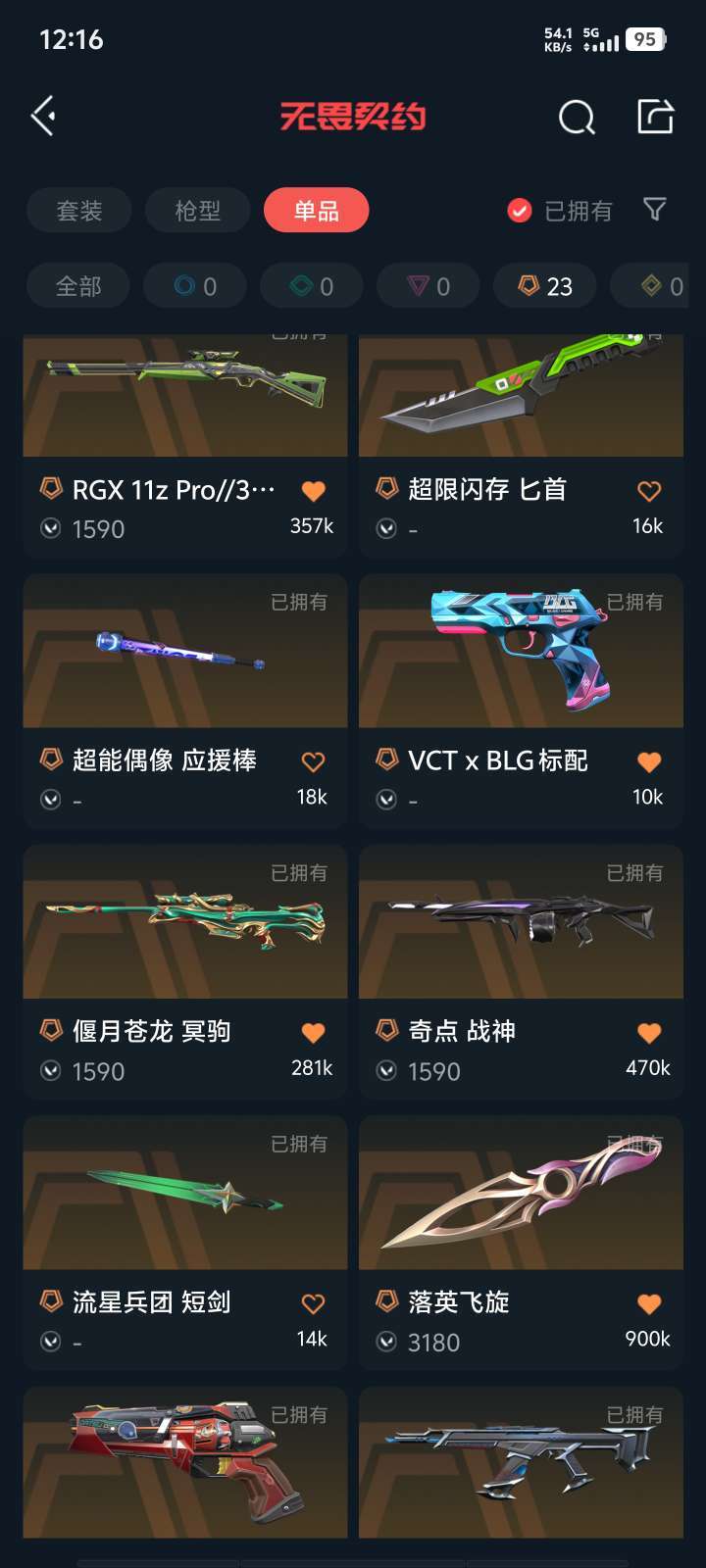Select the rarity chip showing 23

click(x=546, y=286)
